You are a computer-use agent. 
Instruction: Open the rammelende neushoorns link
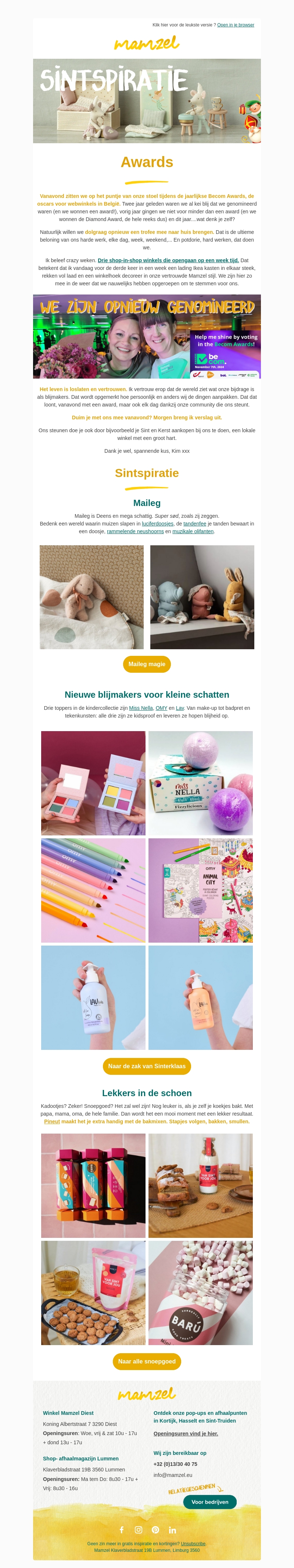coord(135,531)
